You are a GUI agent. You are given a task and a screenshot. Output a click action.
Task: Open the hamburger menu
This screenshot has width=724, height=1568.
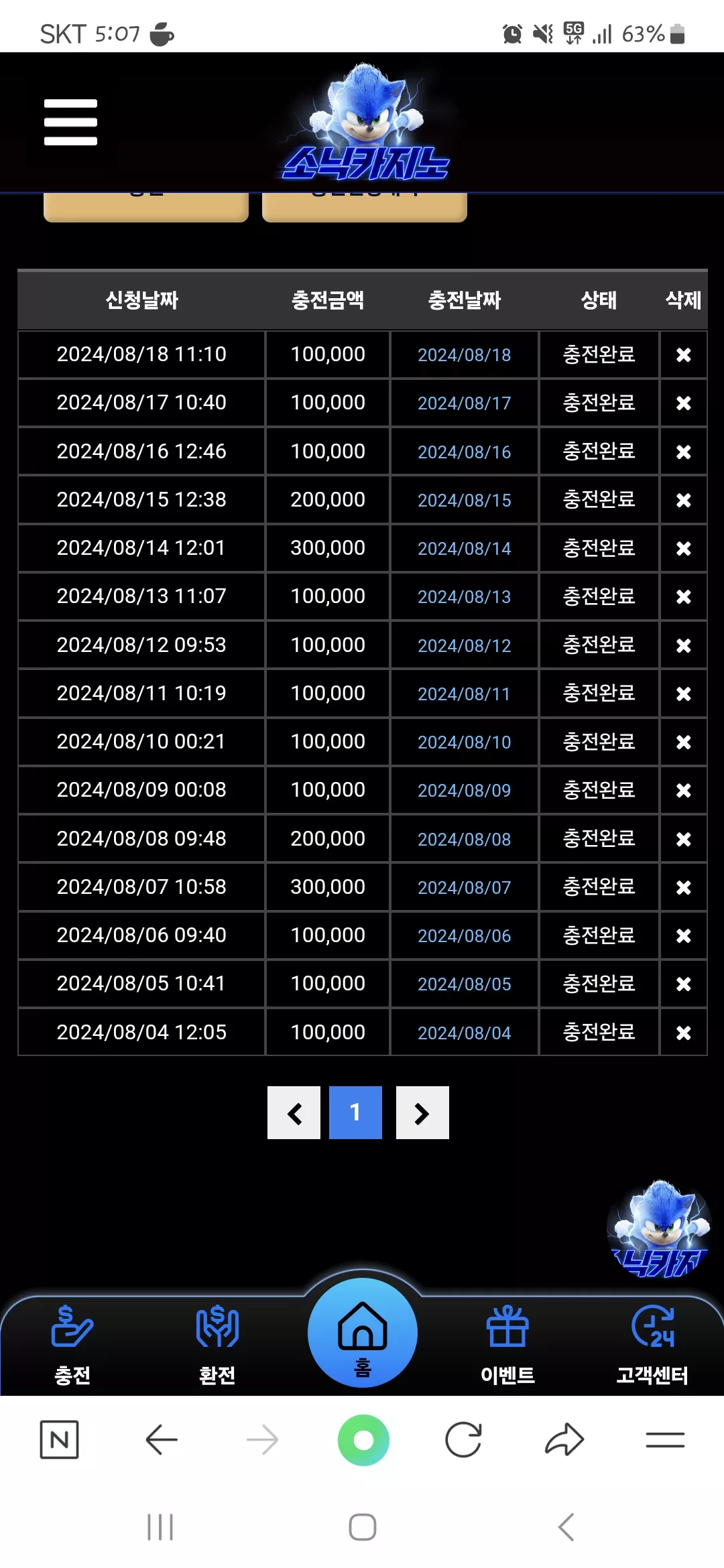coord(70,122)
